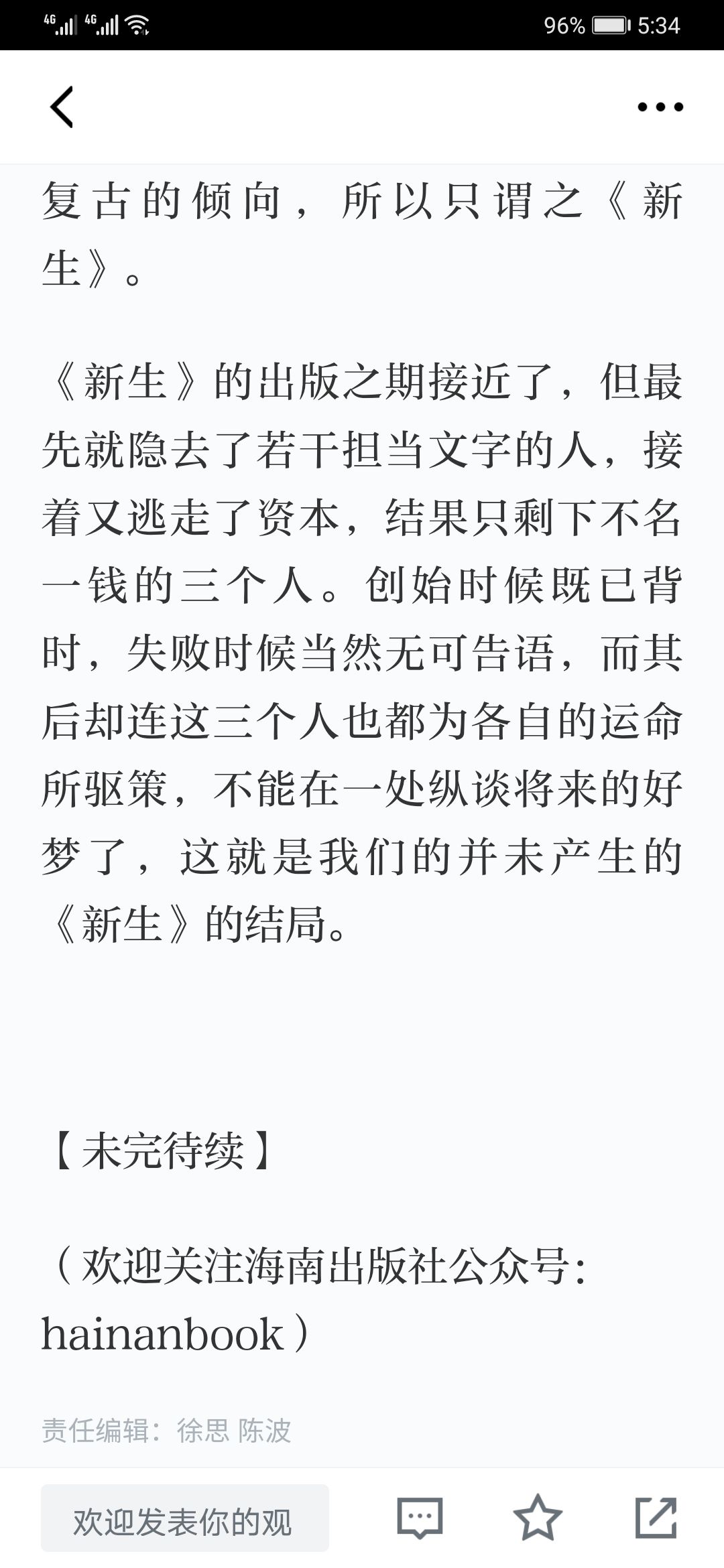Open the three-dot overflow menu

(660, 107)
